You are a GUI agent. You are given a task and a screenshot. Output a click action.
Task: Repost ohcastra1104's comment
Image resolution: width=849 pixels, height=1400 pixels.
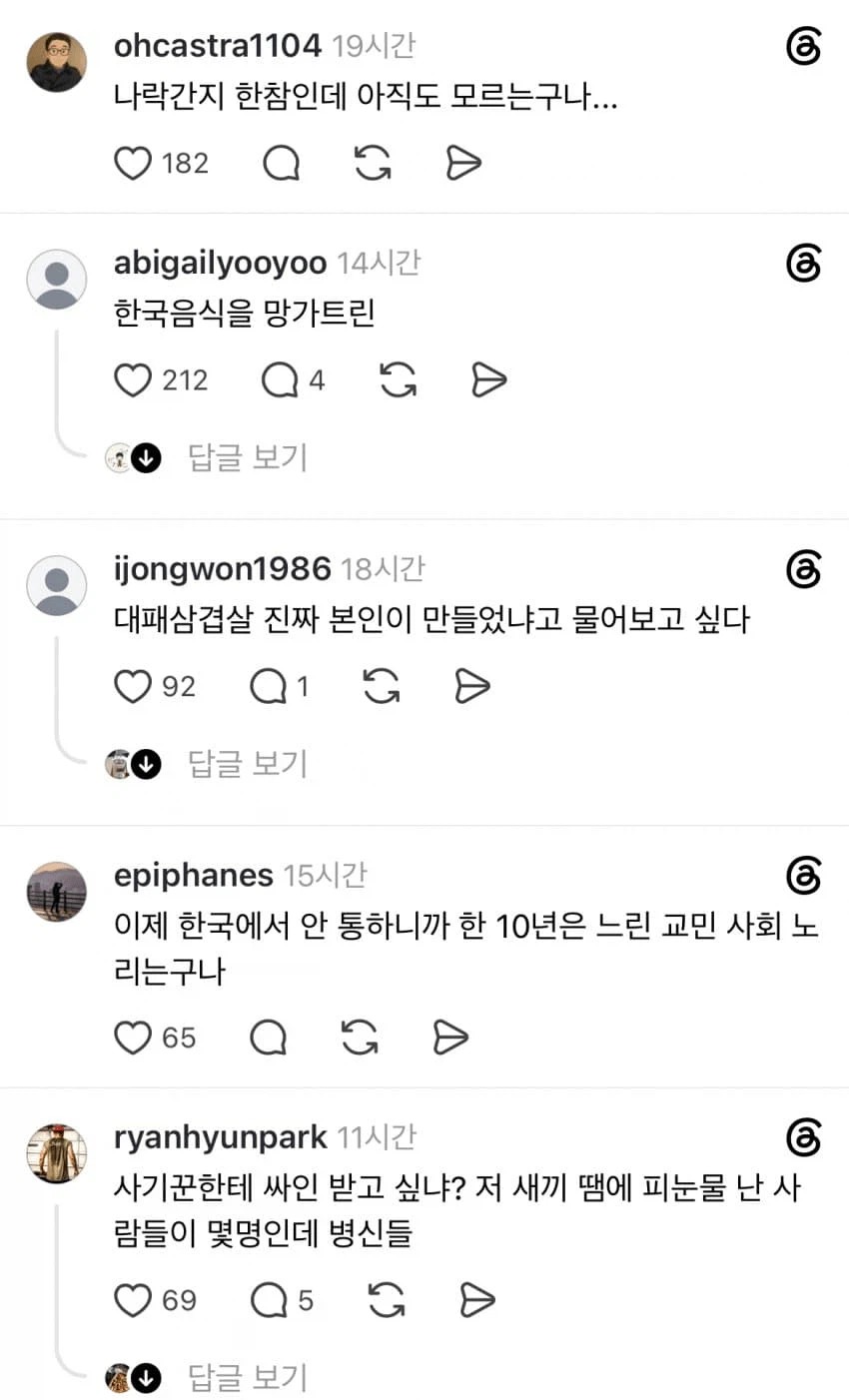pos(373,163)
